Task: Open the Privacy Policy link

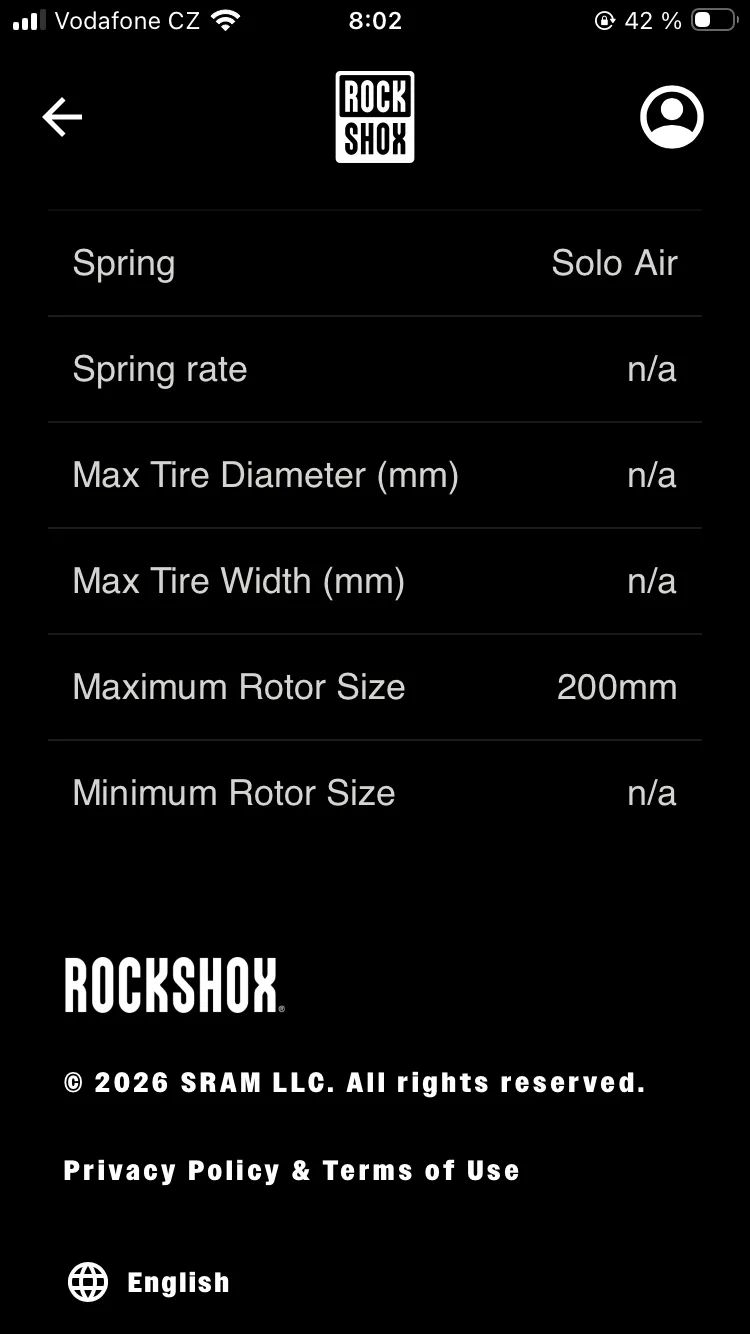Action: tap(162, 1170)
